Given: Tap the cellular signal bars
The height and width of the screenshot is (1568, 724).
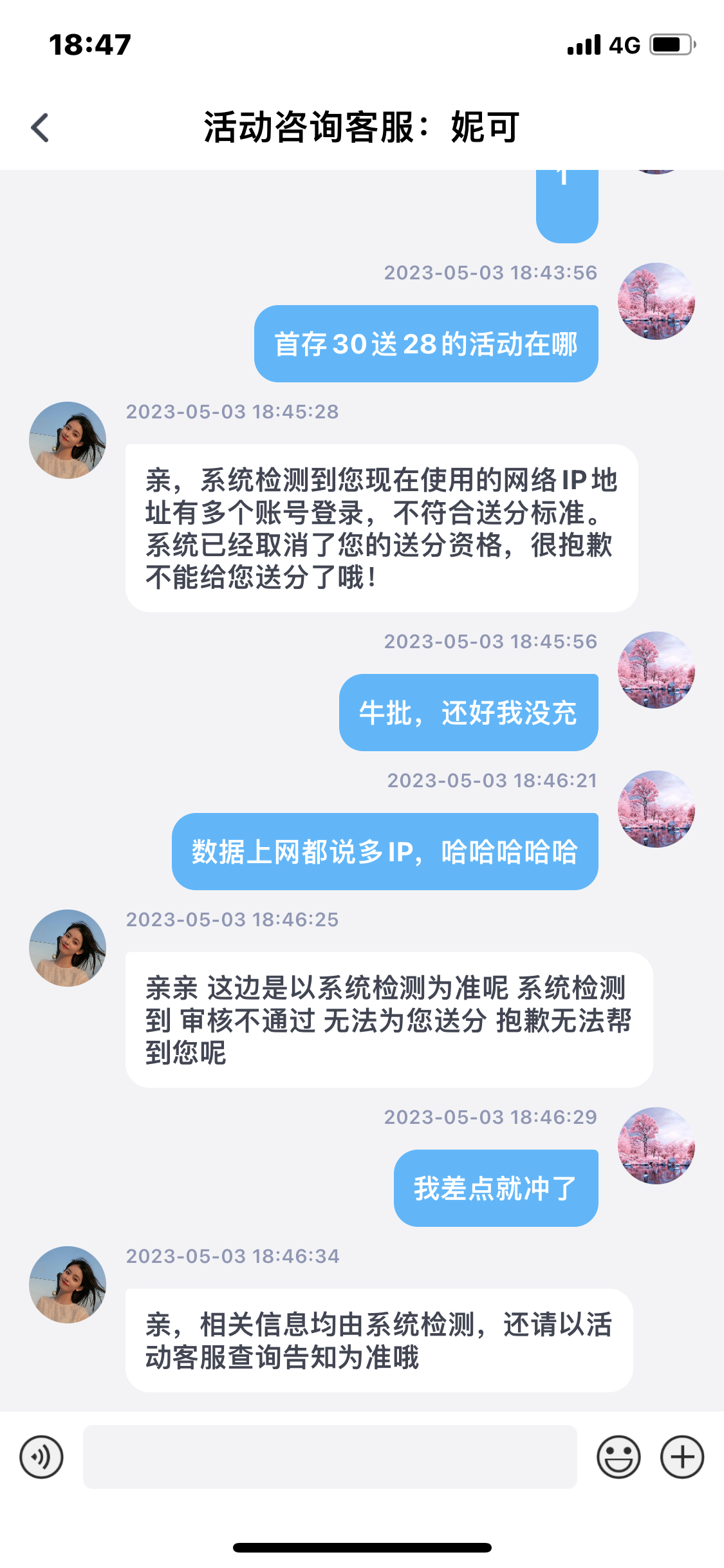Looking at the screenshot, I should pos(583,44).
